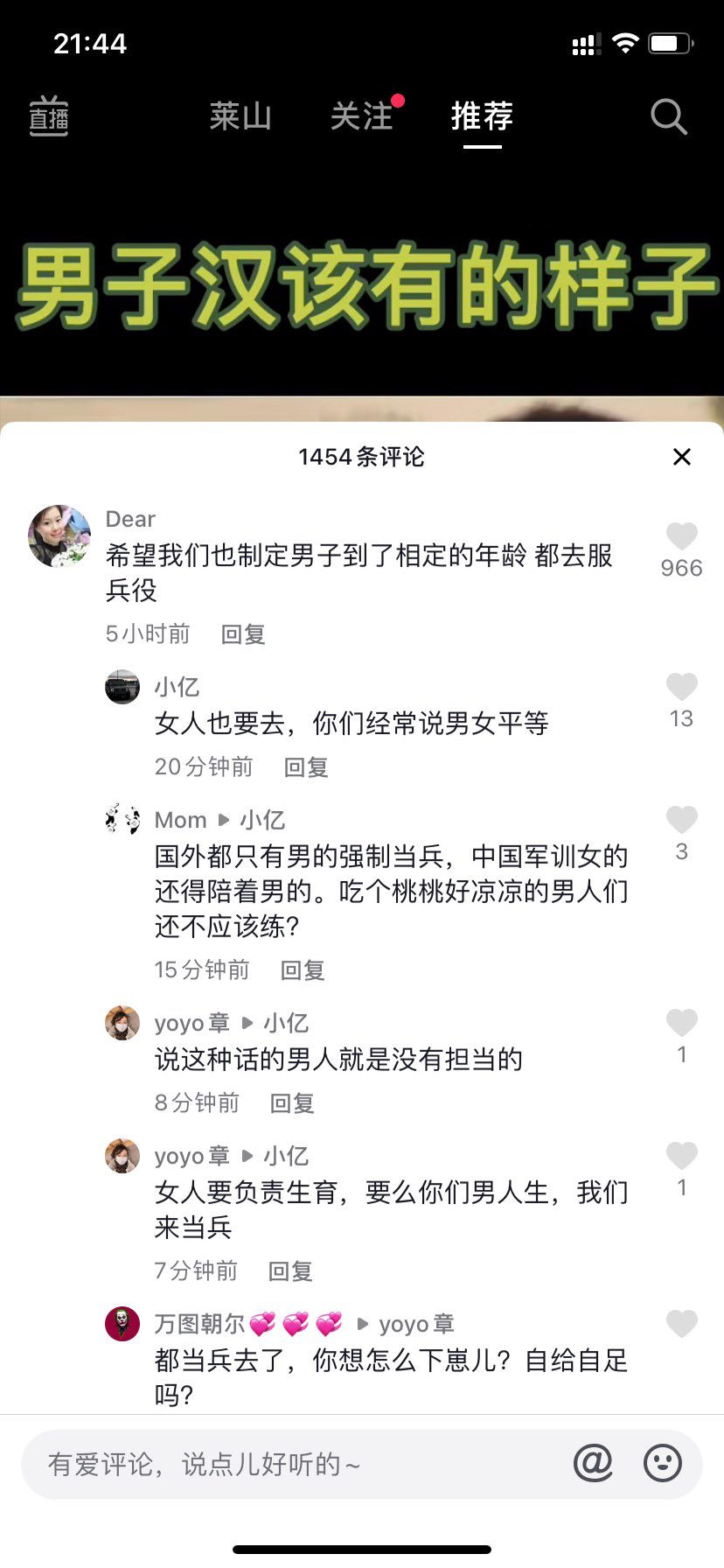Image resolution: width=724 pixels, height=1568 pixels.
Task: Open the 直播 live icon
Action: 49,116
